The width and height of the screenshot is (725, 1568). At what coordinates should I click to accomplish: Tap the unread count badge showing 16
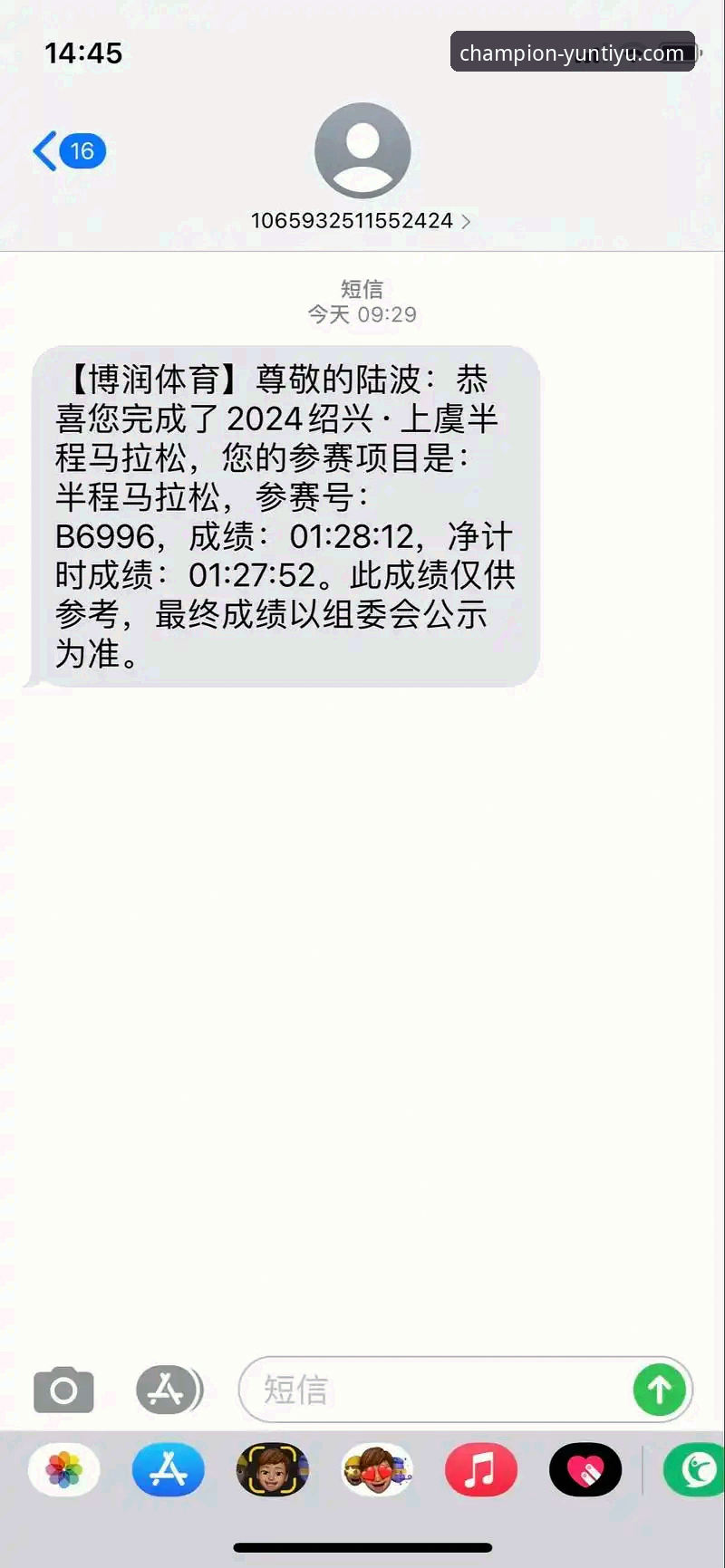82,150
